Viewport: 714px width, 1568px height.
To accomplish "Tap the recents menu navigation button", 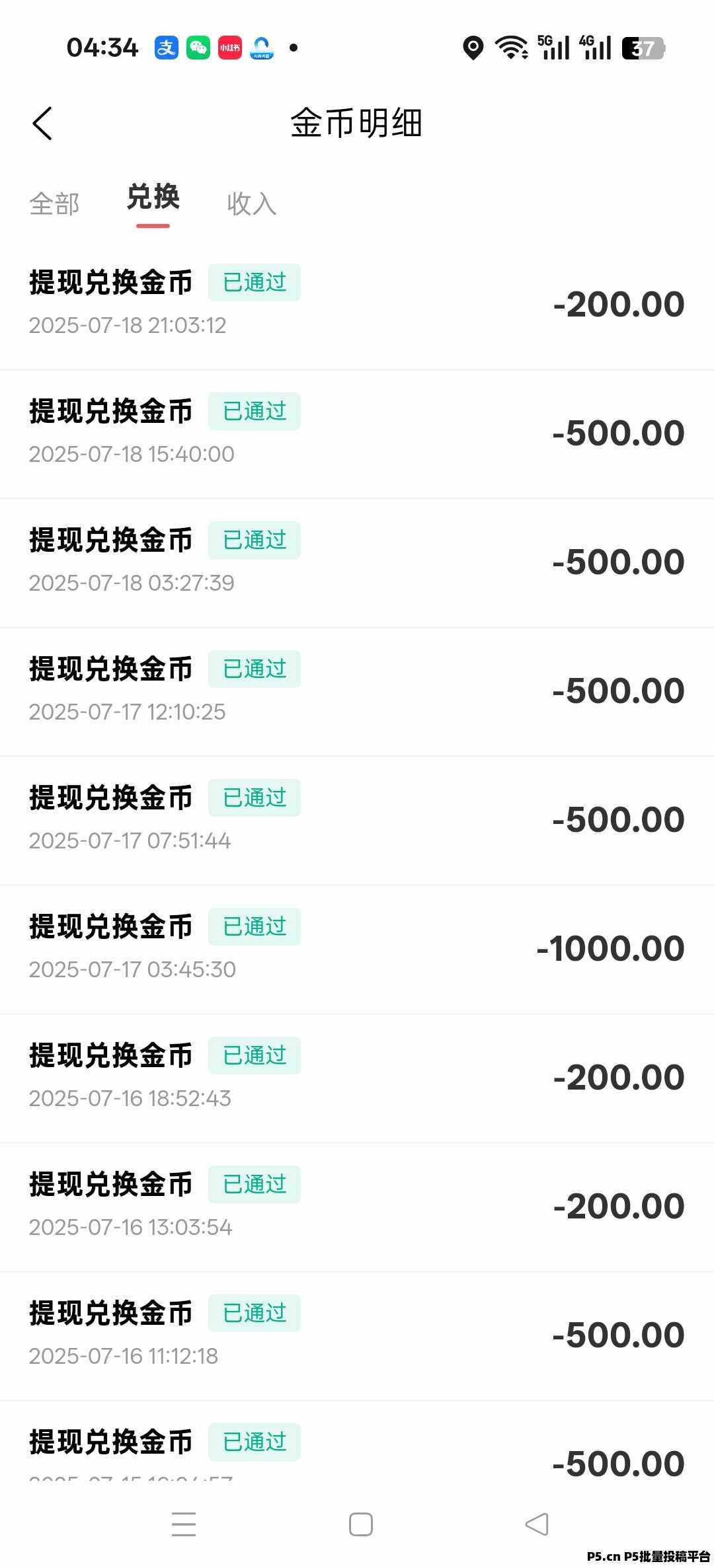I will click(184, 1524).
